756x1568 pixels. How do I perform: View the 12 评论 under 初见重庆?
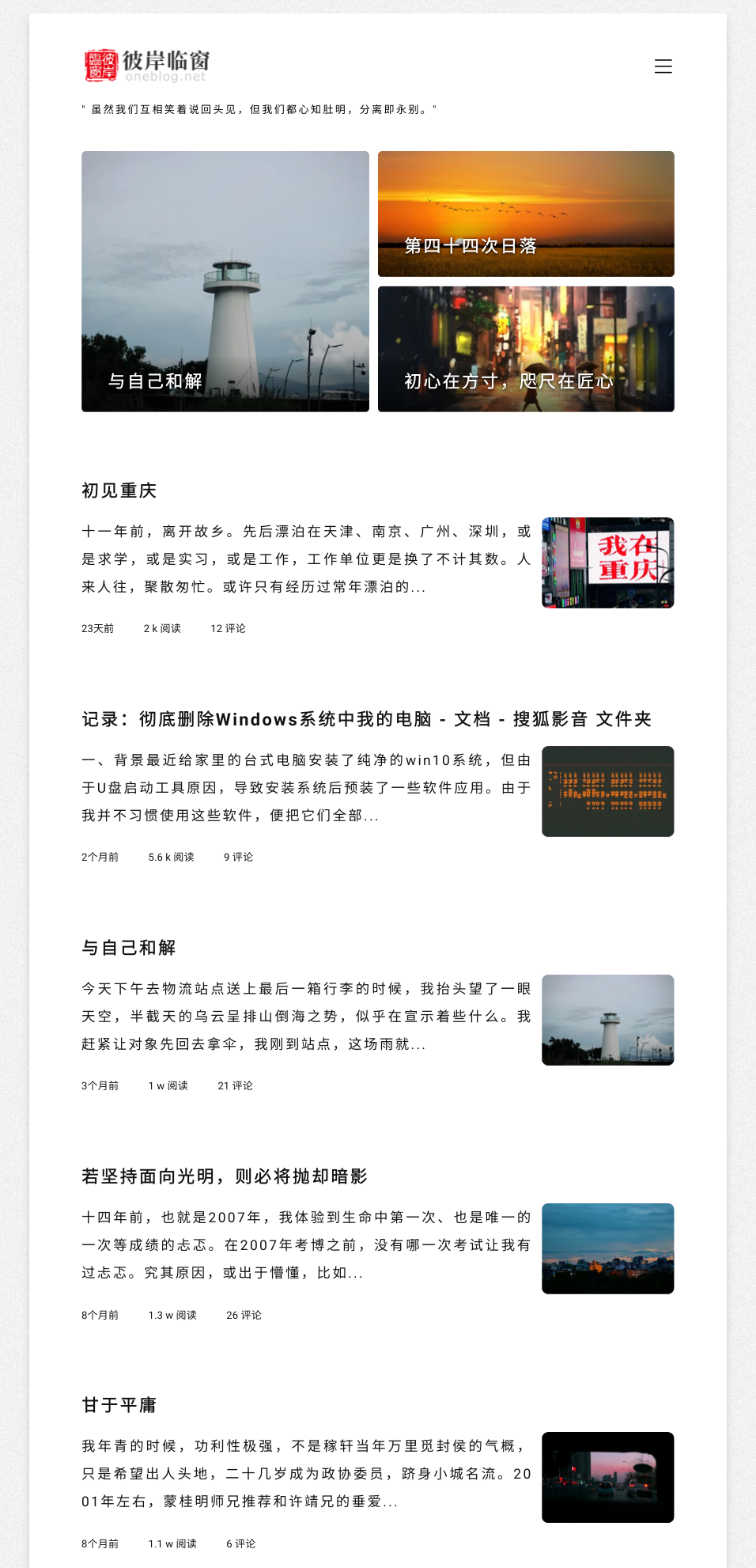click(228, 628)
